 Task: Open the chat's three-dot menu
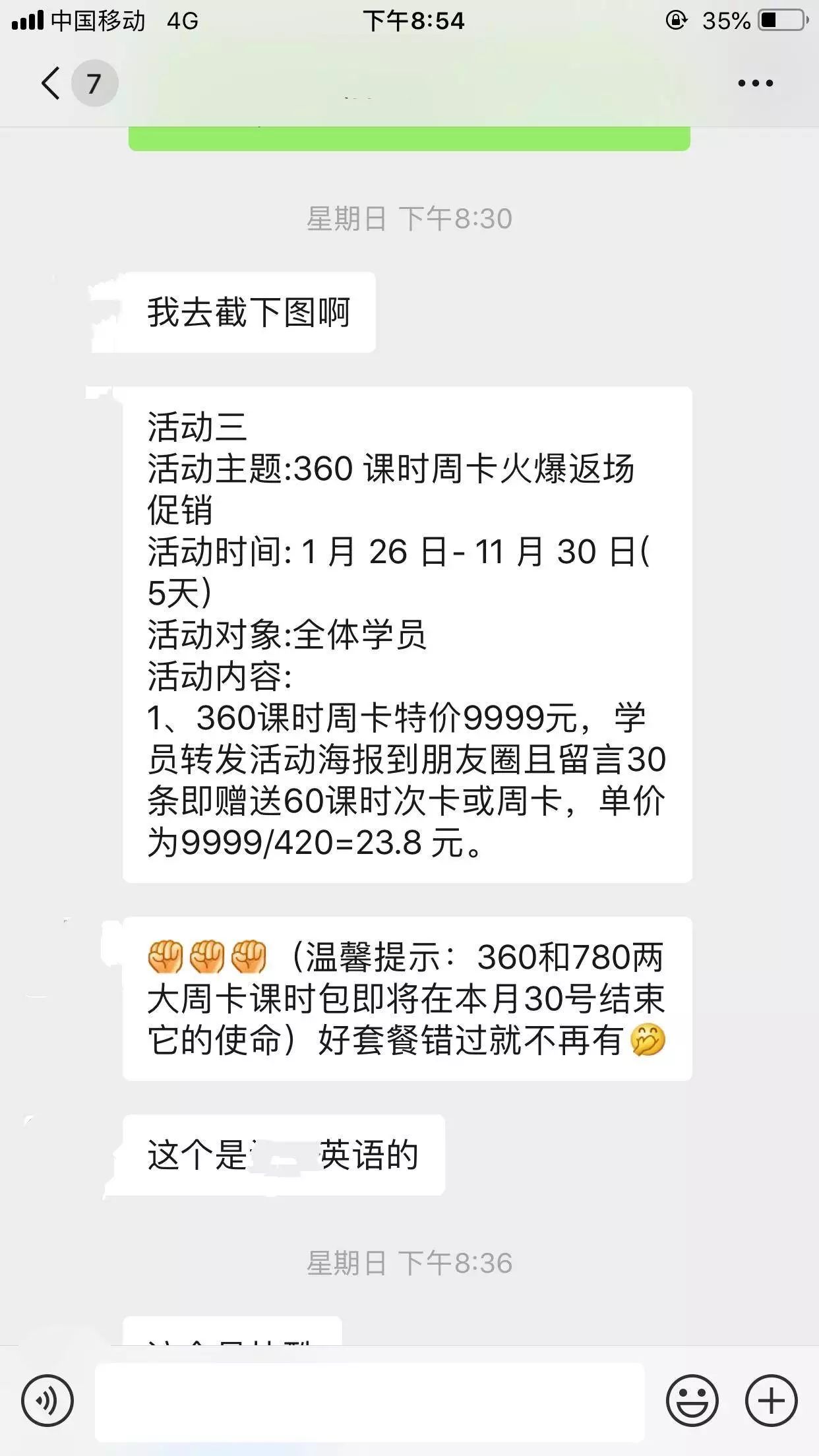tap(755, 84)
